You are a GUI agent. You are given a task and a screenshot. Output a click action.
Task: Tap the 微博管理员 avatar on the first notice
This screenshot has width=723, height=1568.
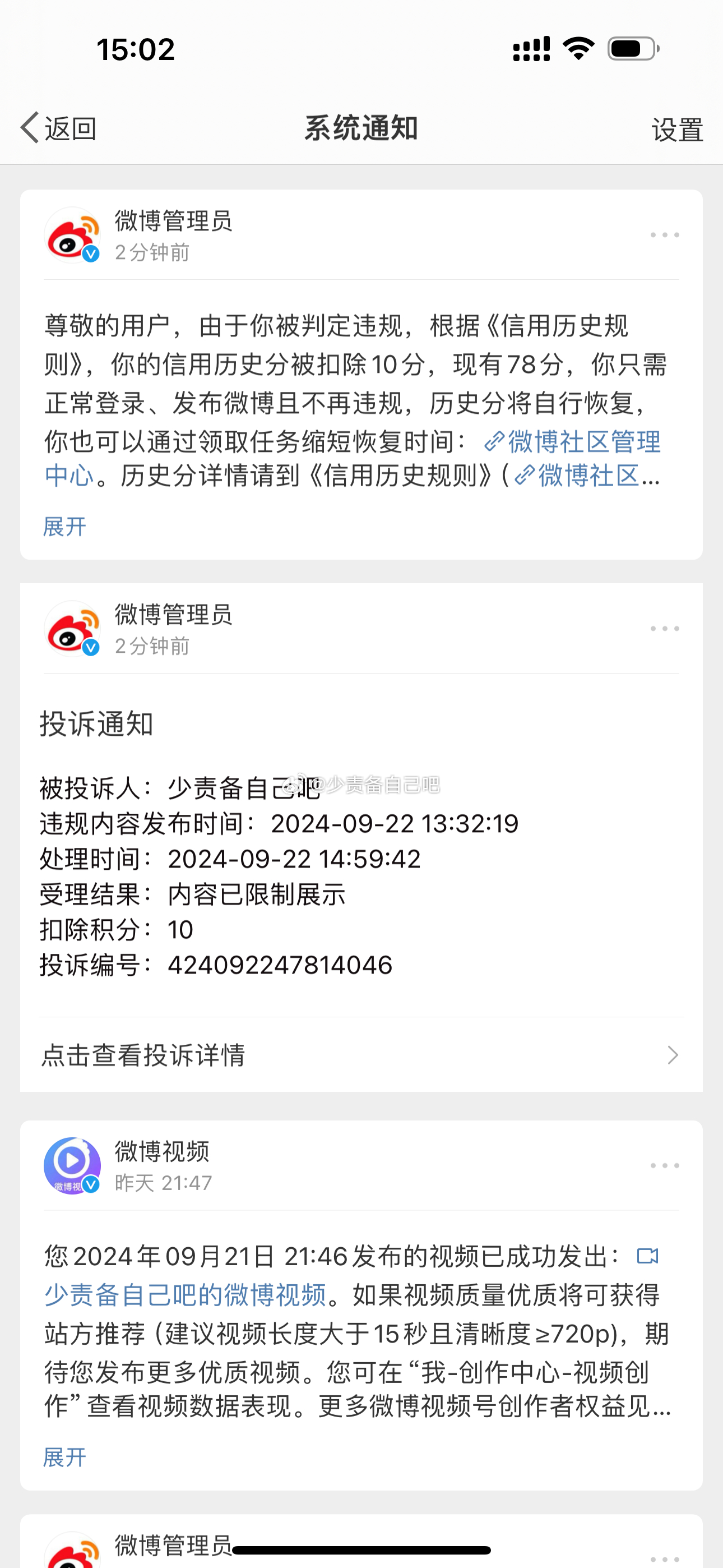point(72,235)
